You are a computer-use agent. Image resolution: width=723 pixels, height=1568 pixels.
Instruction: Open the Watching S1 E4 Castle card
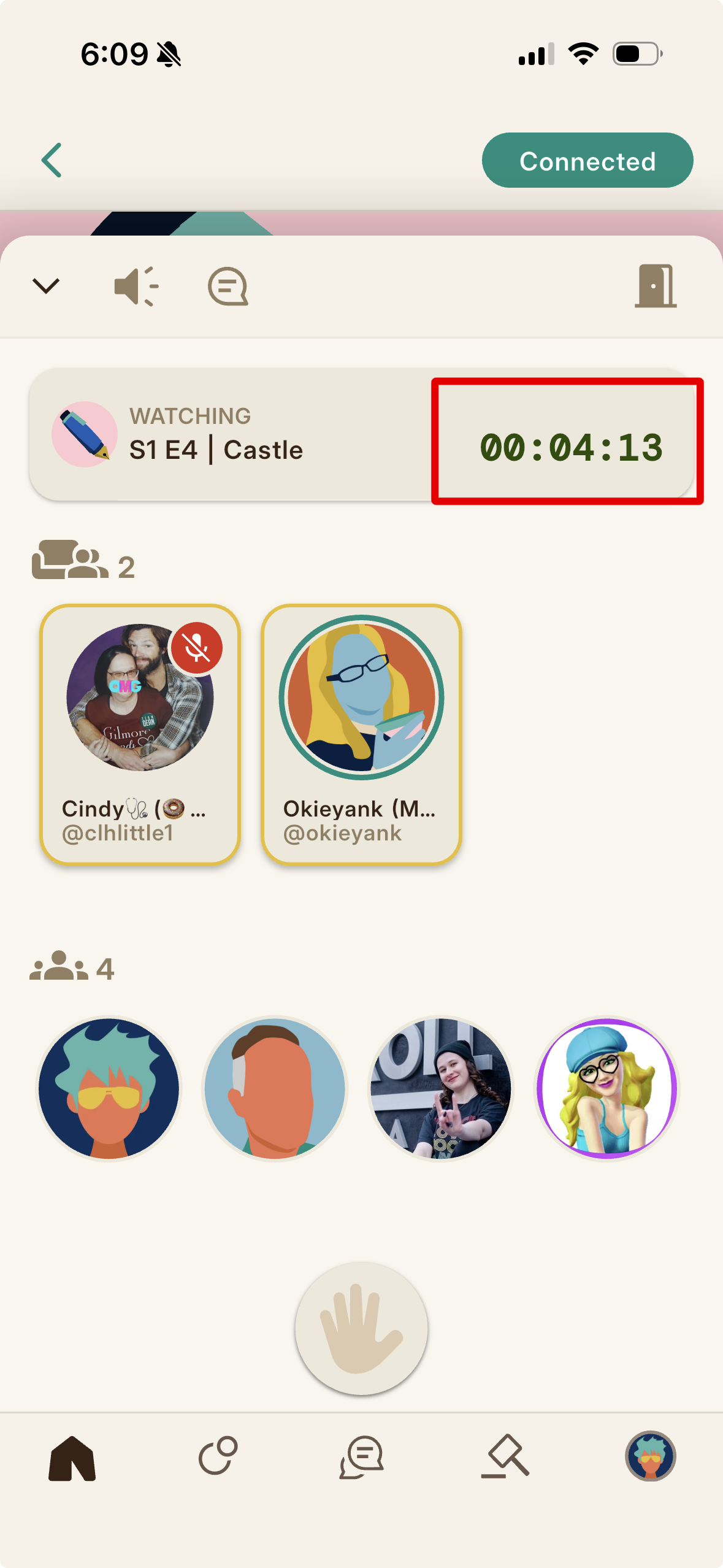pyautogui.click(x=361, y=434)
